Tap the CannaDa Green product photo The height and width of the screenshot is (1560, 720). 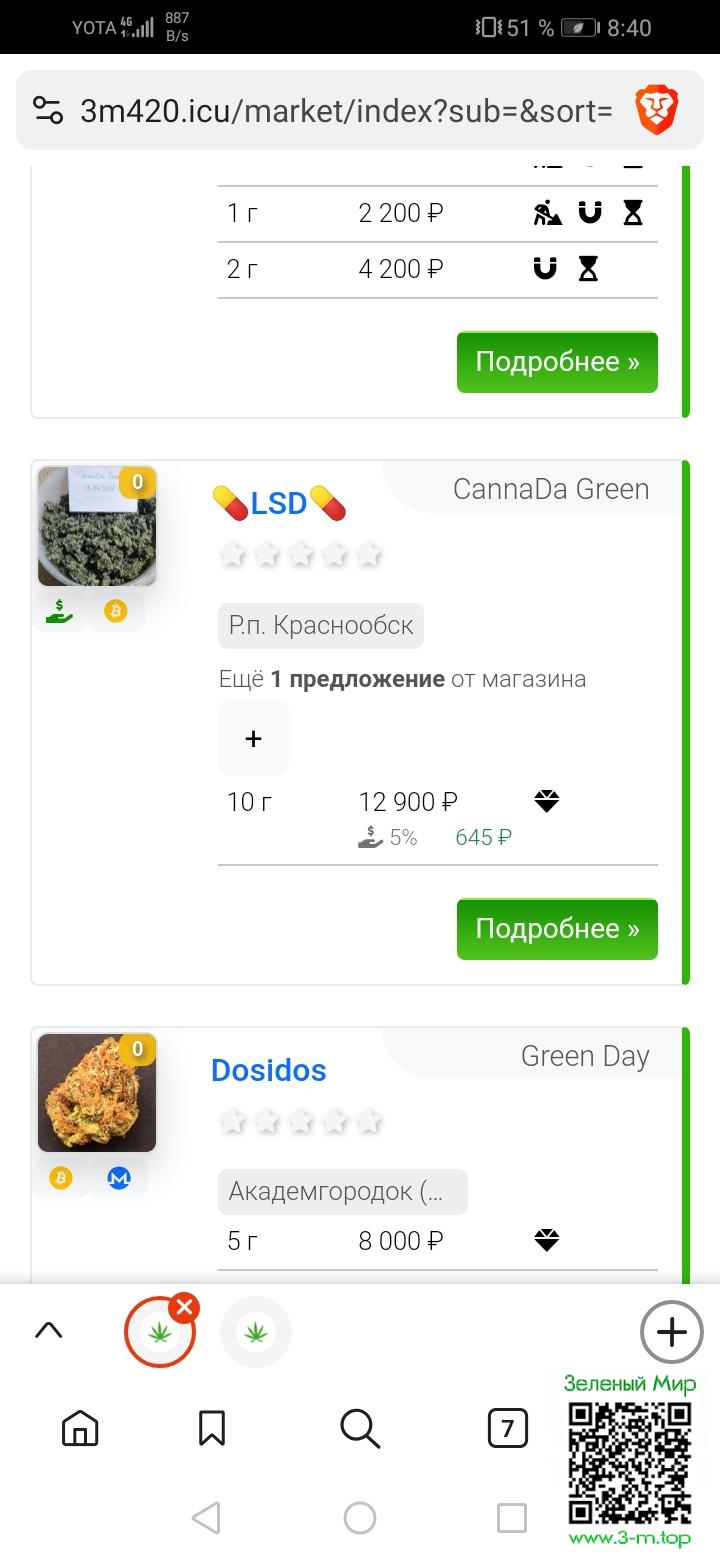(97, 526)
